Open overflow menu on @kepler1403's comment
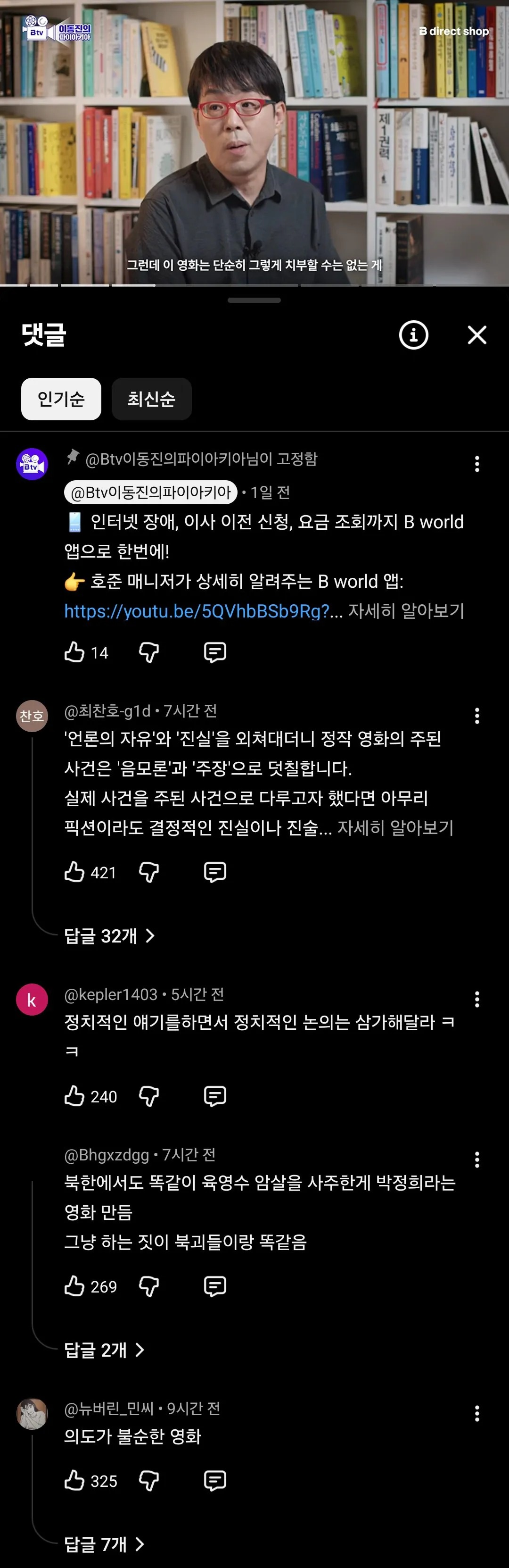Image resolution: width=509 pixels, height=1568 pixels. (477, 999)
